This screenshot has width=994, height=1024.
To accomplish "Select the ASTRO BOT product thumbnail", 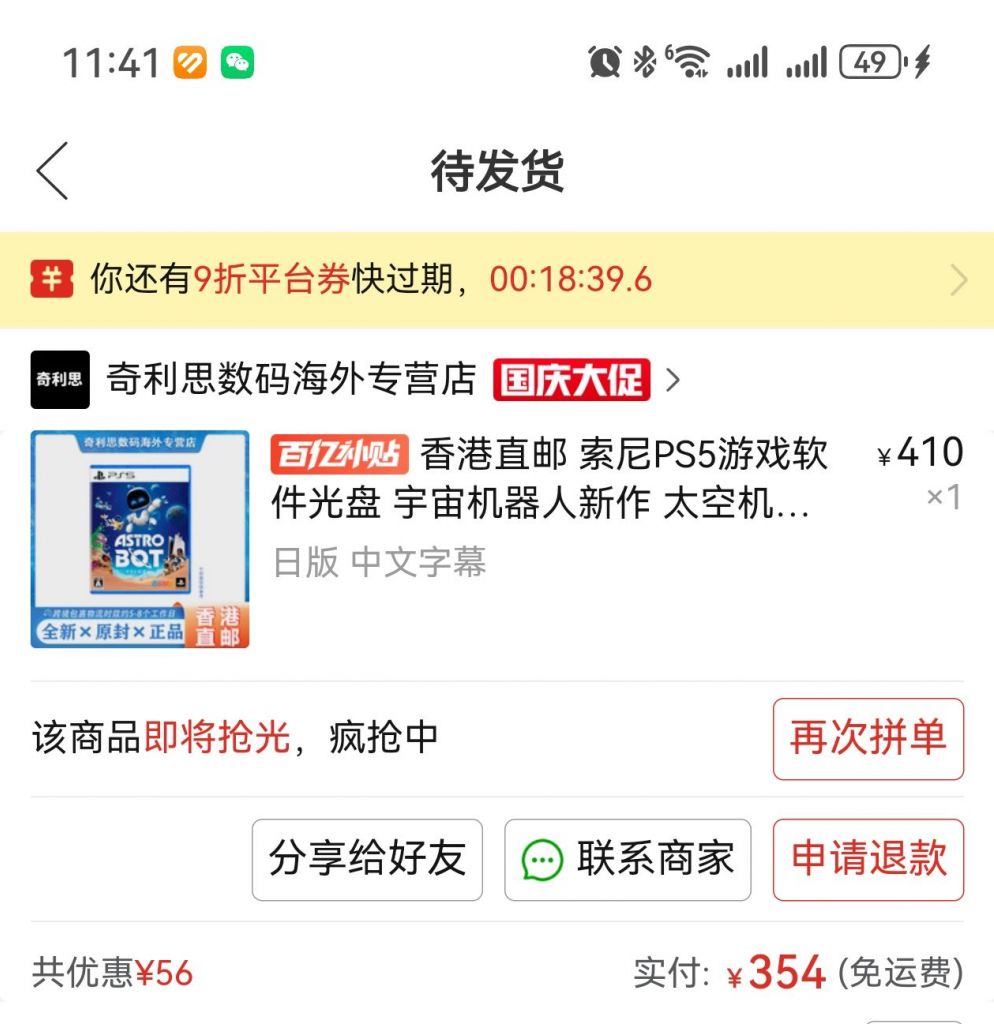I will tap(140, 537).
